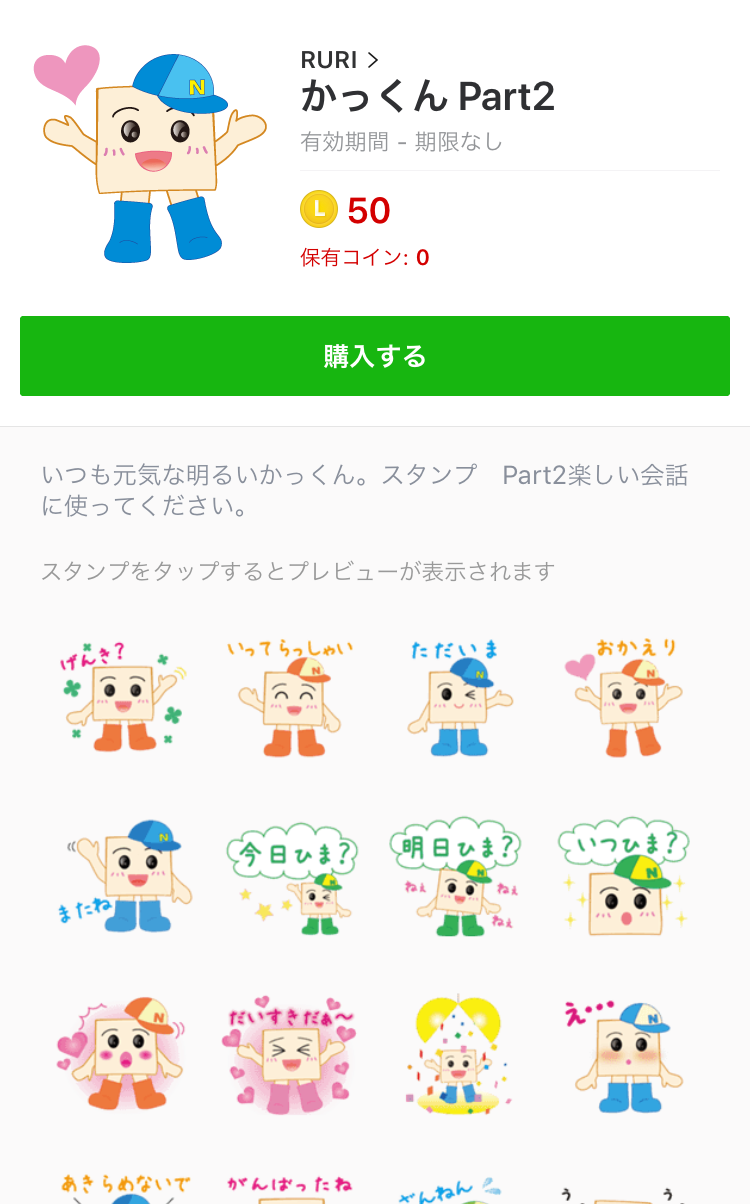750x1204 pixels.
Task: Tap the green 購入する purchase button
Action: pos(375,356)
